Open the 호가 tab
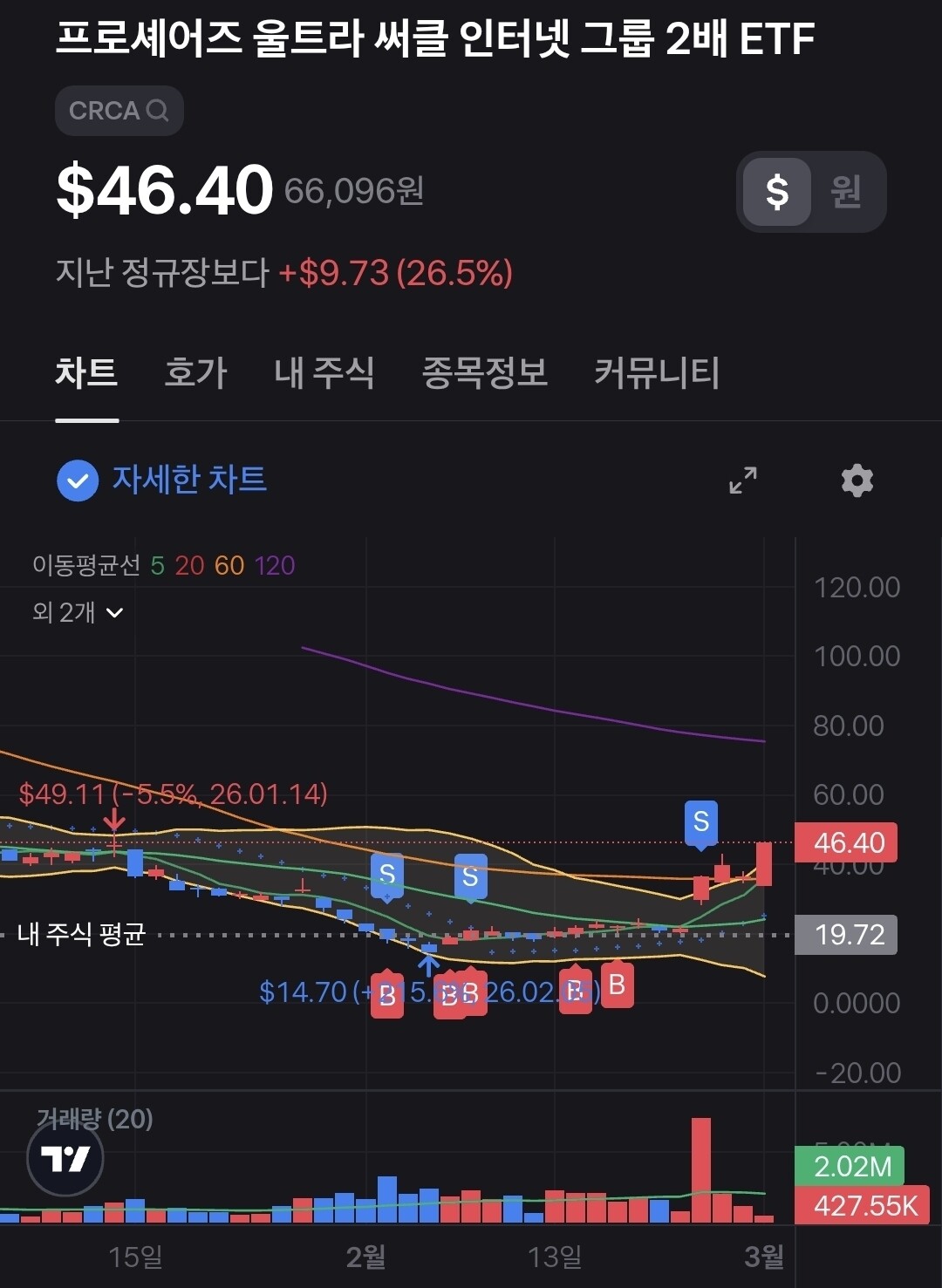 (x=195, y=373)
